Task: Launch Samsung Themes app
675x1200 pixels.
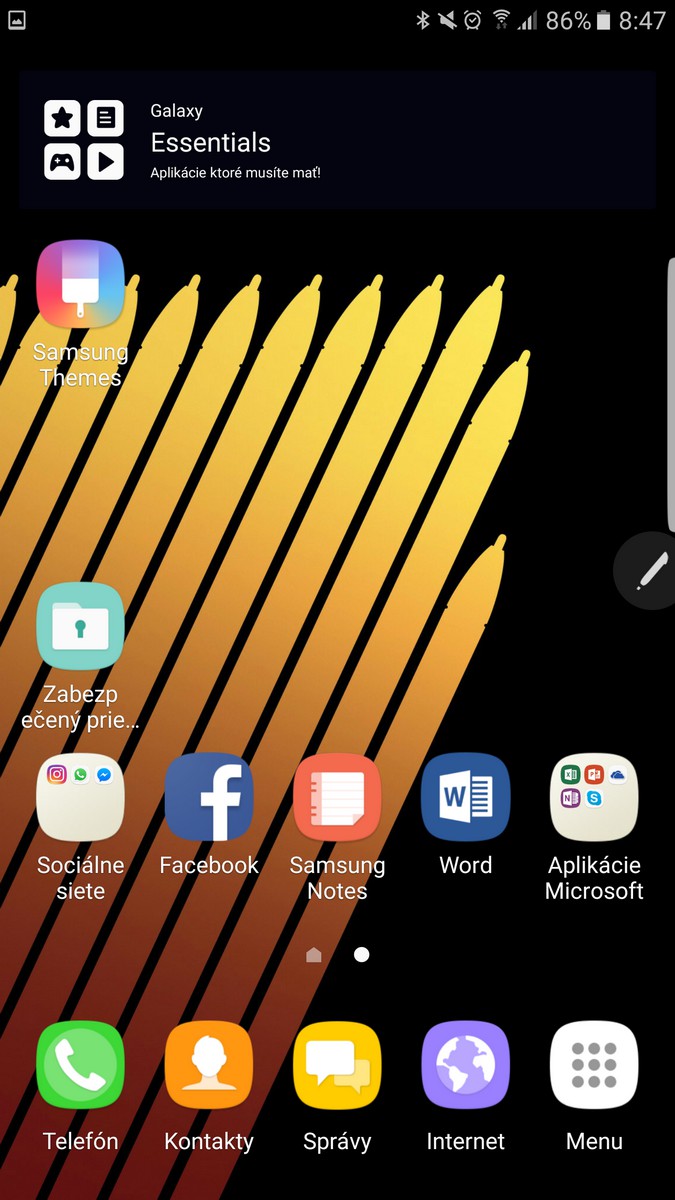Action: 80,283
